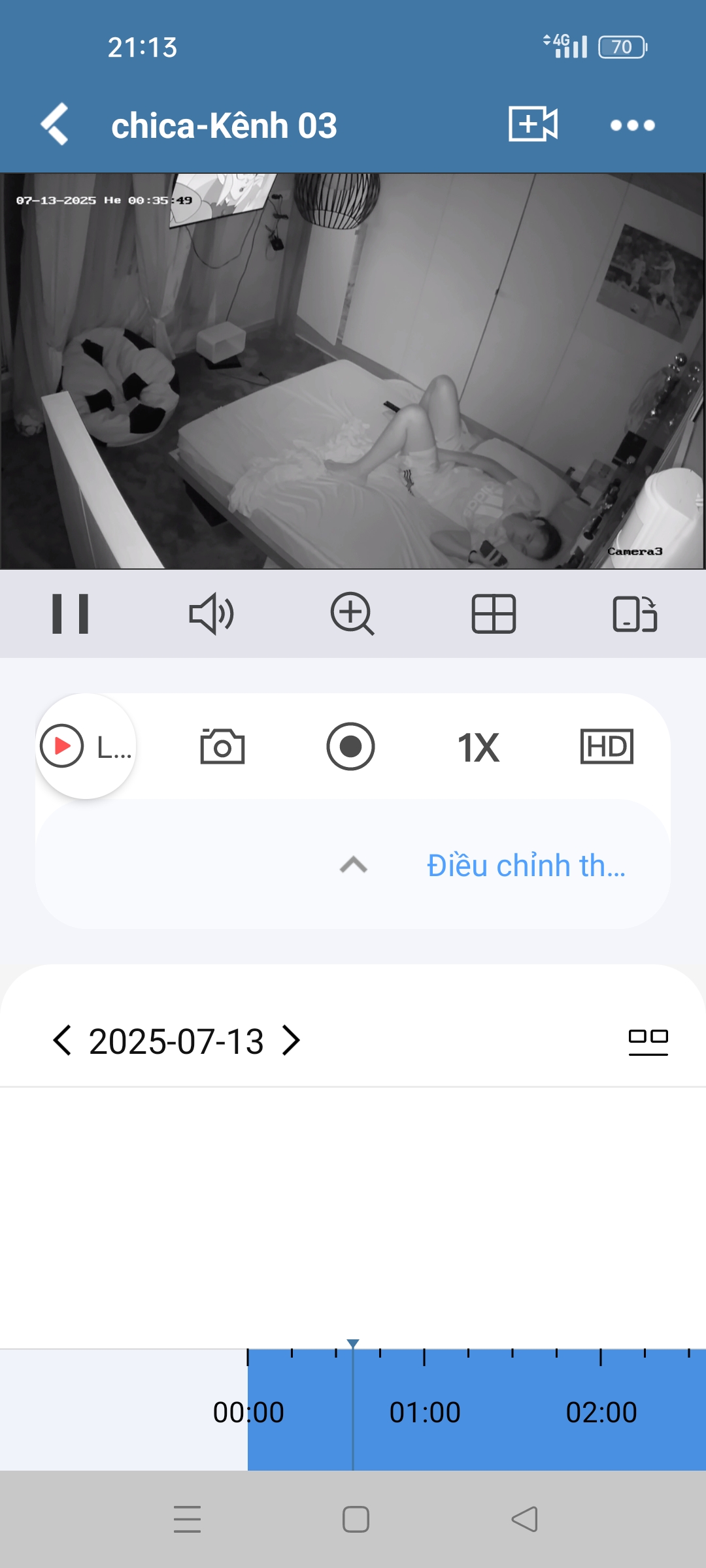
Task: Switch to multi-window grid view
Action: 494,614
